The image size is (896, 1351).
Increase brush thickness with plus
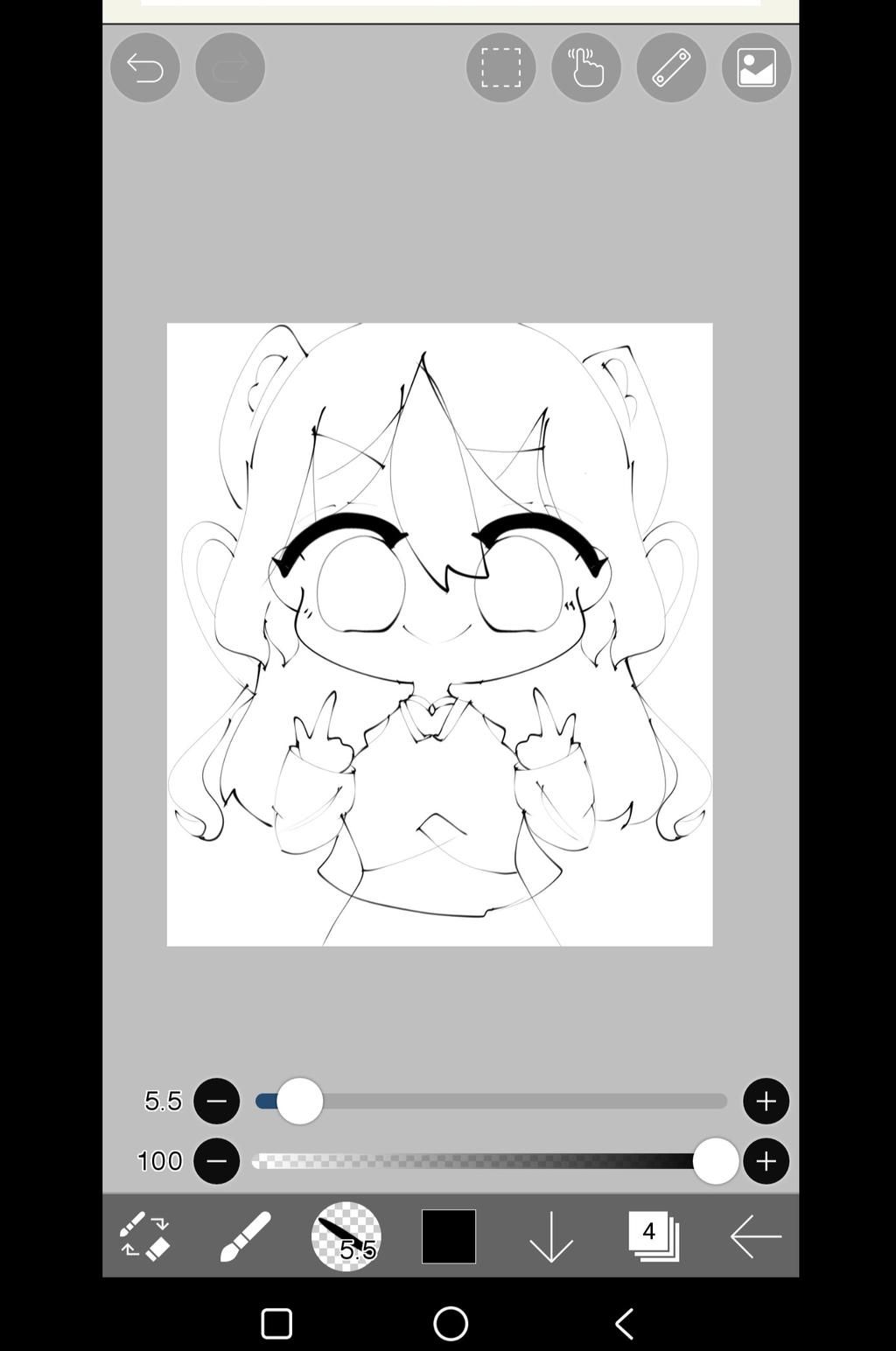(766, 1101)
